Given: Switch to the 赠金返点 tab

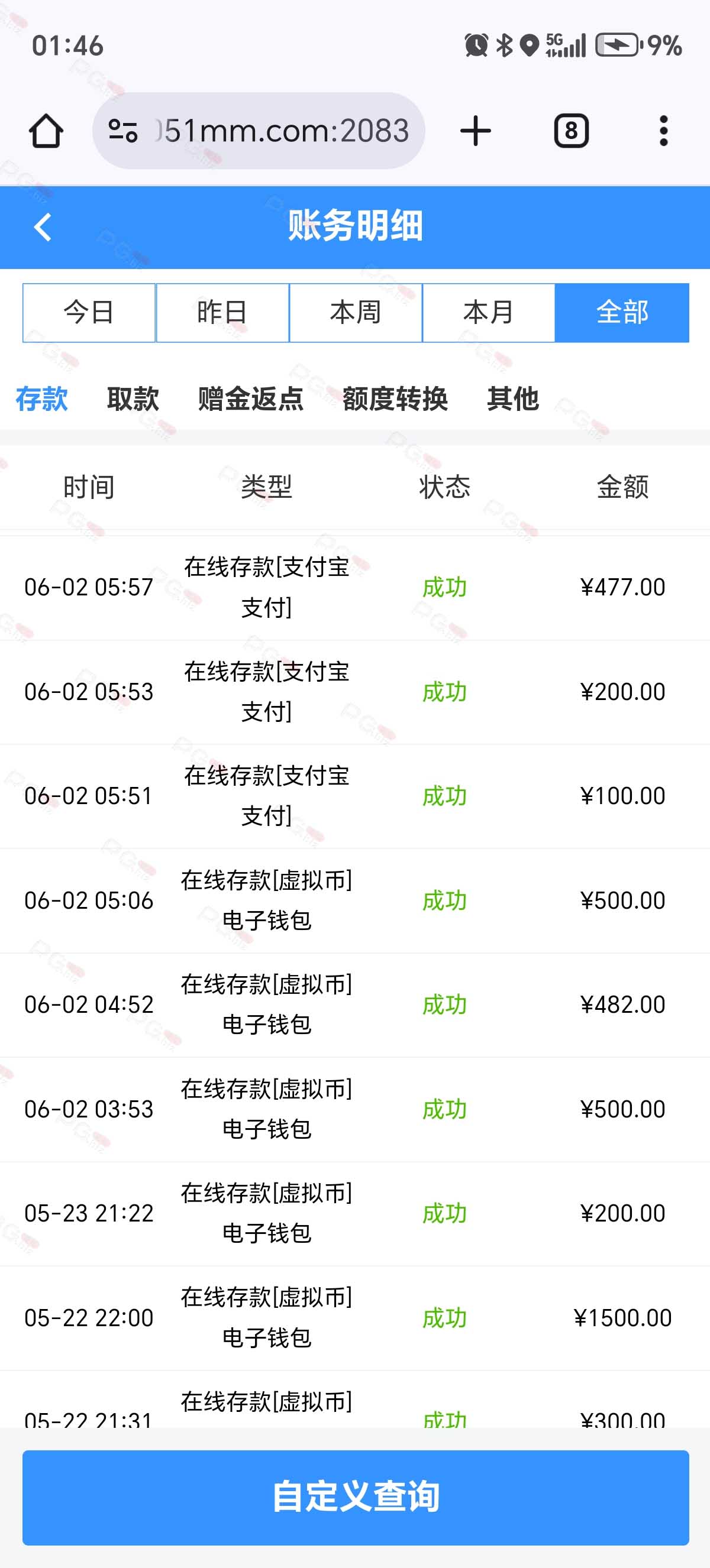Looking at the screenshot, I should pos(251,399).
